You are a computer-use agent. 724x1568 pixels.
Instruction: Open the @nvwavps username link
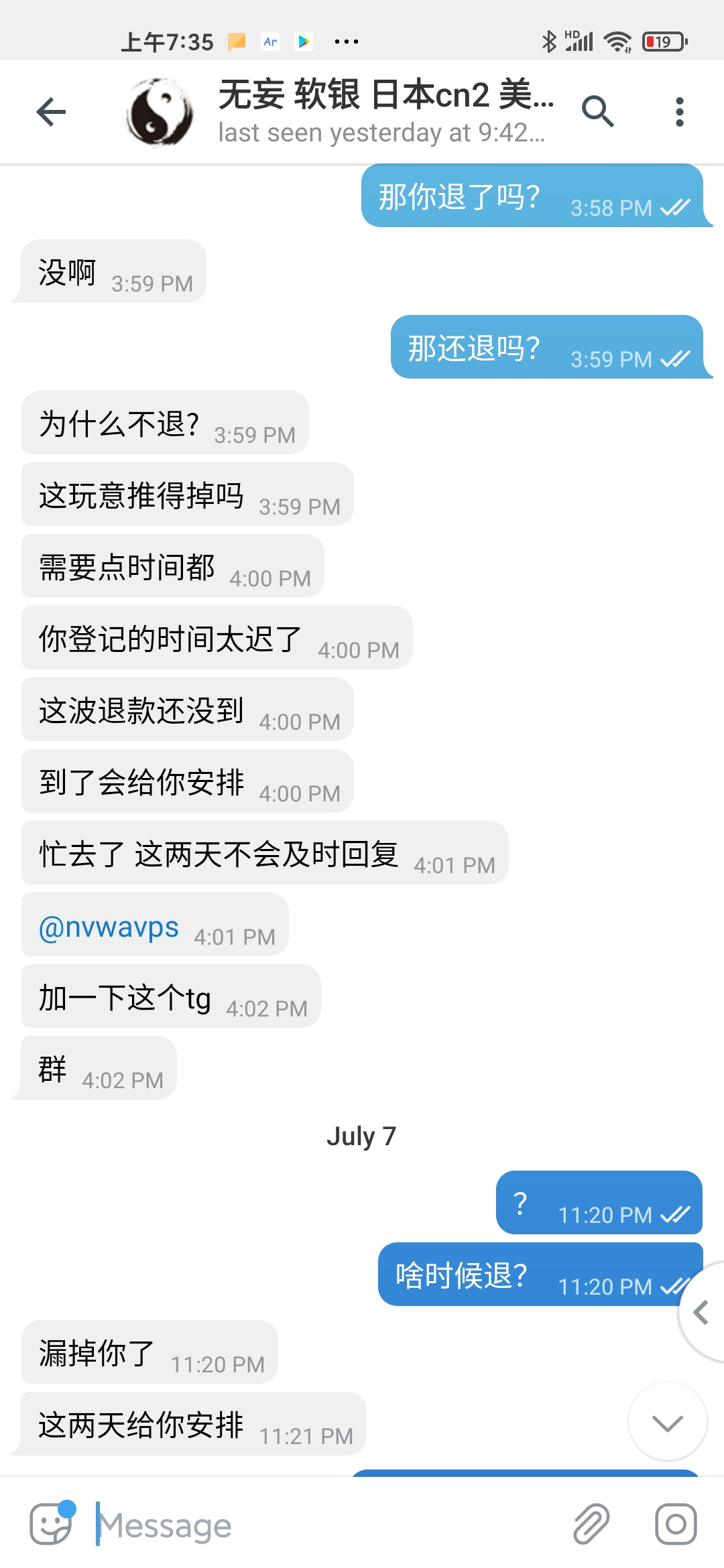109,927
